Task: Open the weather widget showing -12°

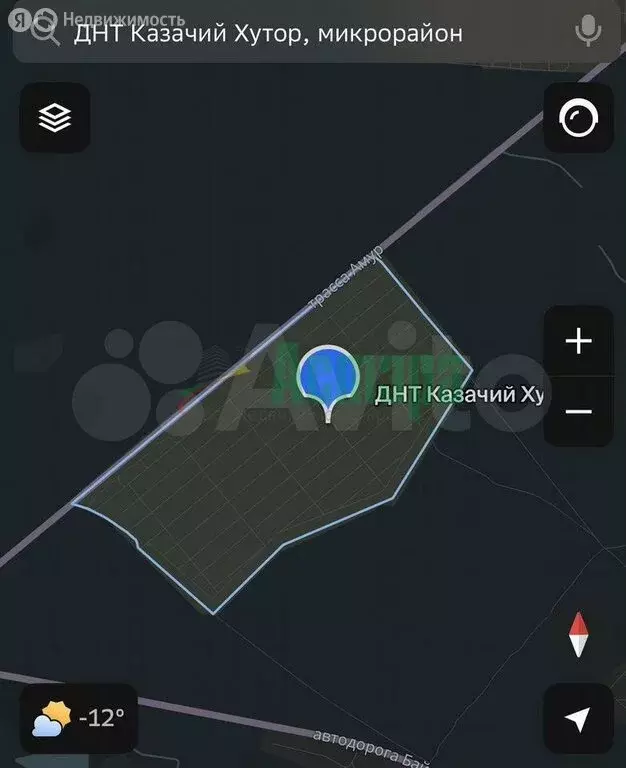Action: point(78,718)
